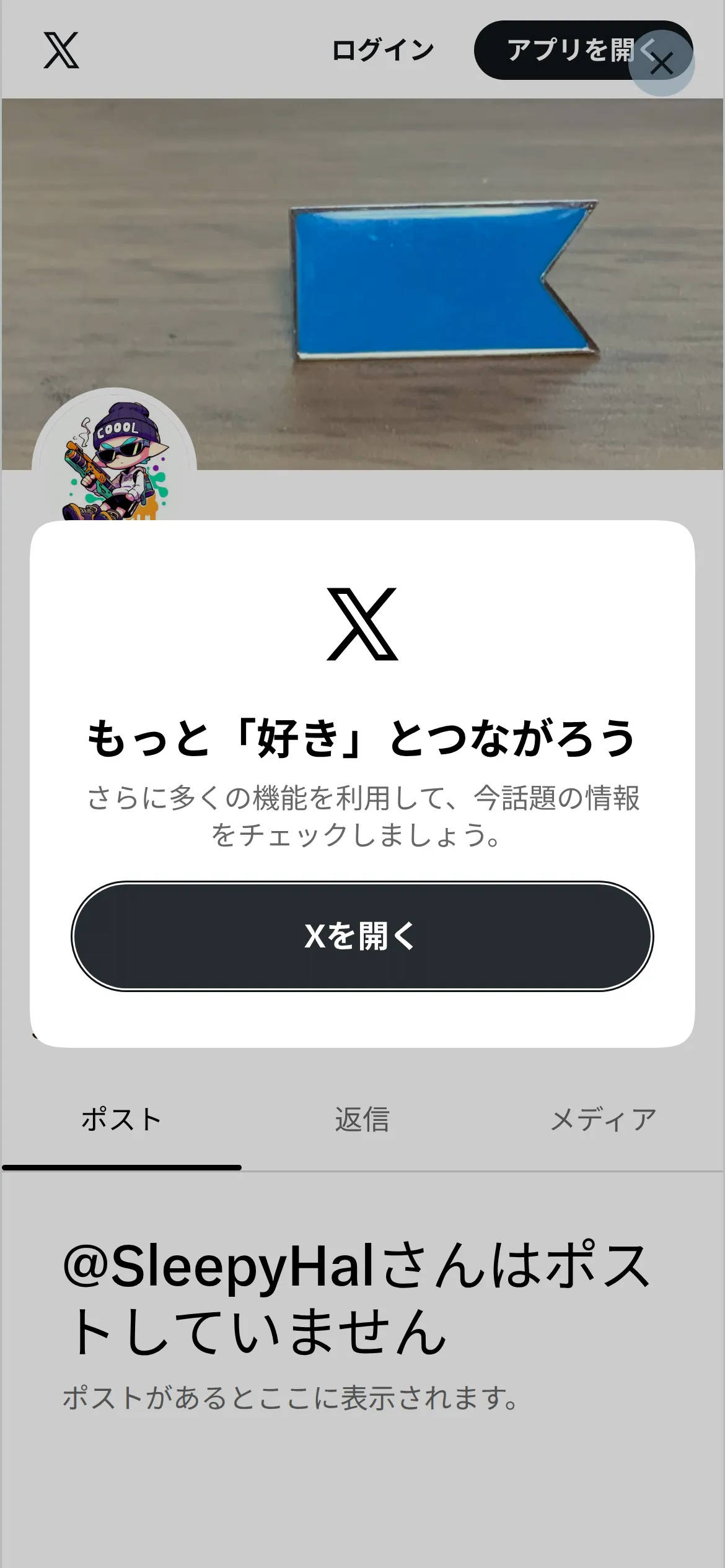Tap the Xを開く button
Image resolution: width=725 pixels, height=1568 pixels.
click(362, 936)
